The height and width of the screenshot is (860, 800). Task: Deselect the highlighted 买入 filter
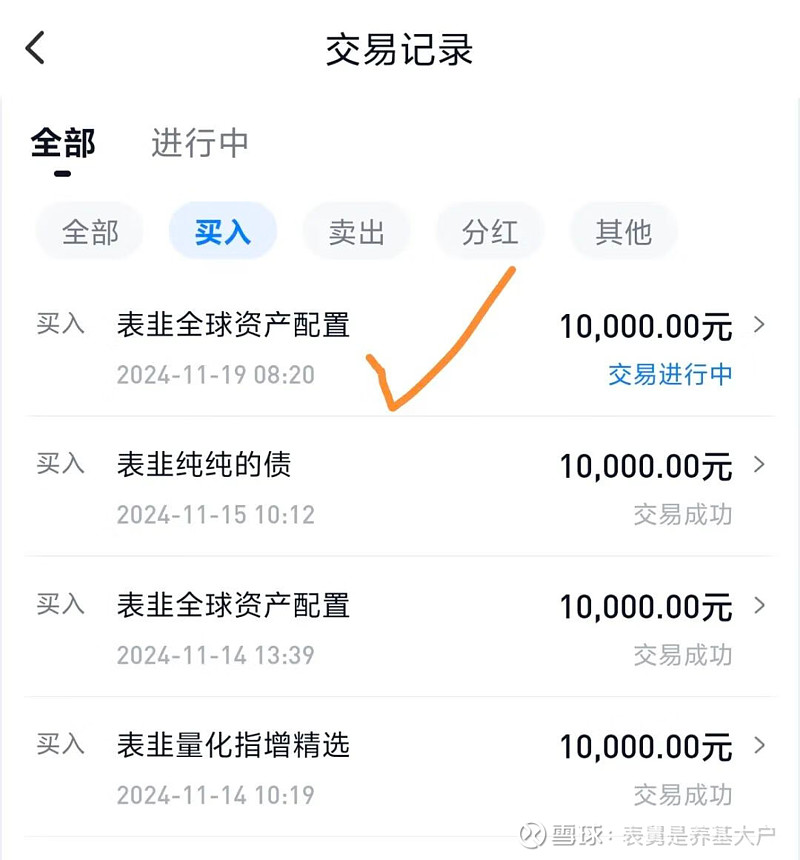click(222, 231)
